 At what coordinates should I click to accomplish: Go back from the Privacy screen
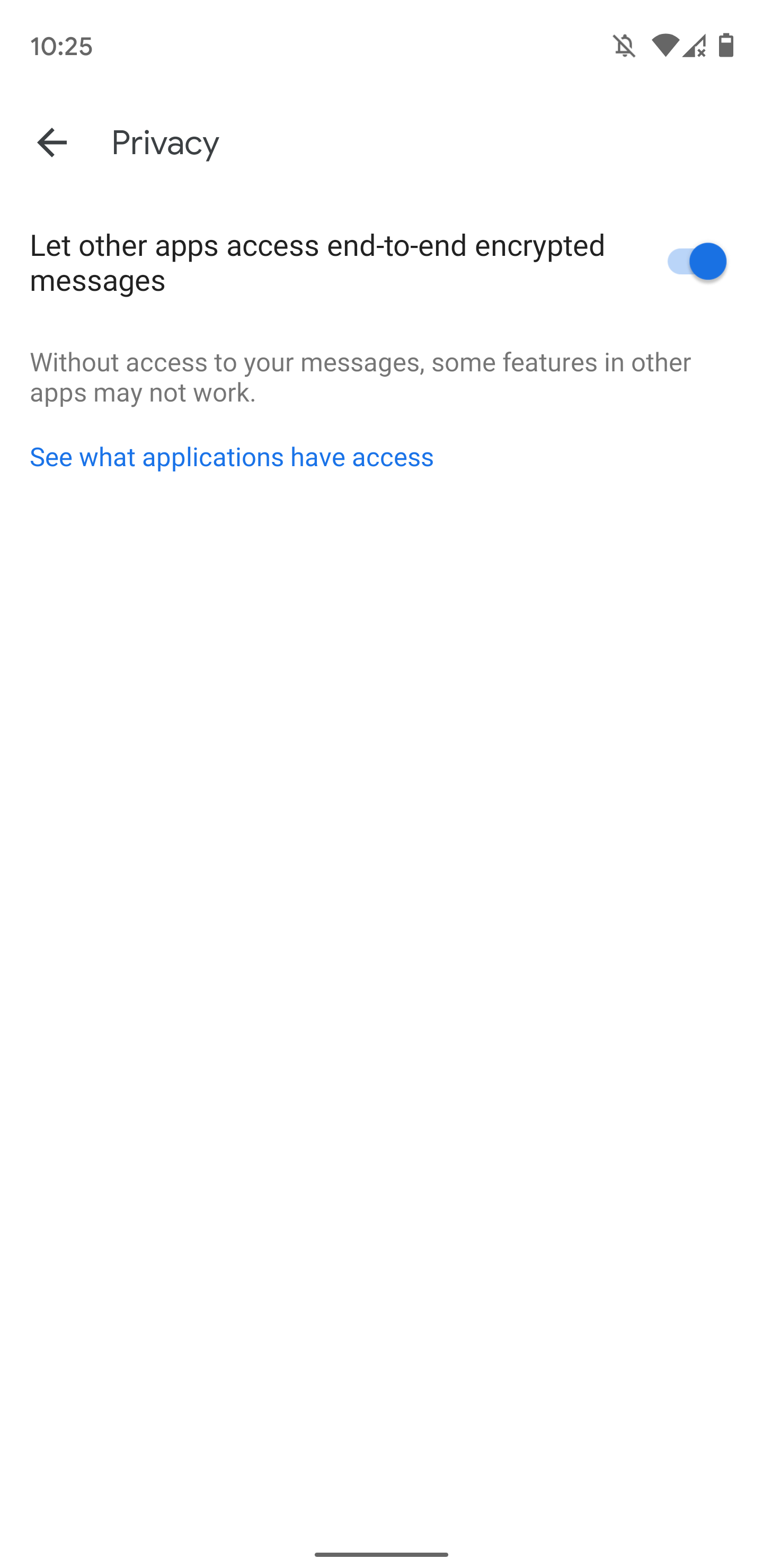point(52,143)
